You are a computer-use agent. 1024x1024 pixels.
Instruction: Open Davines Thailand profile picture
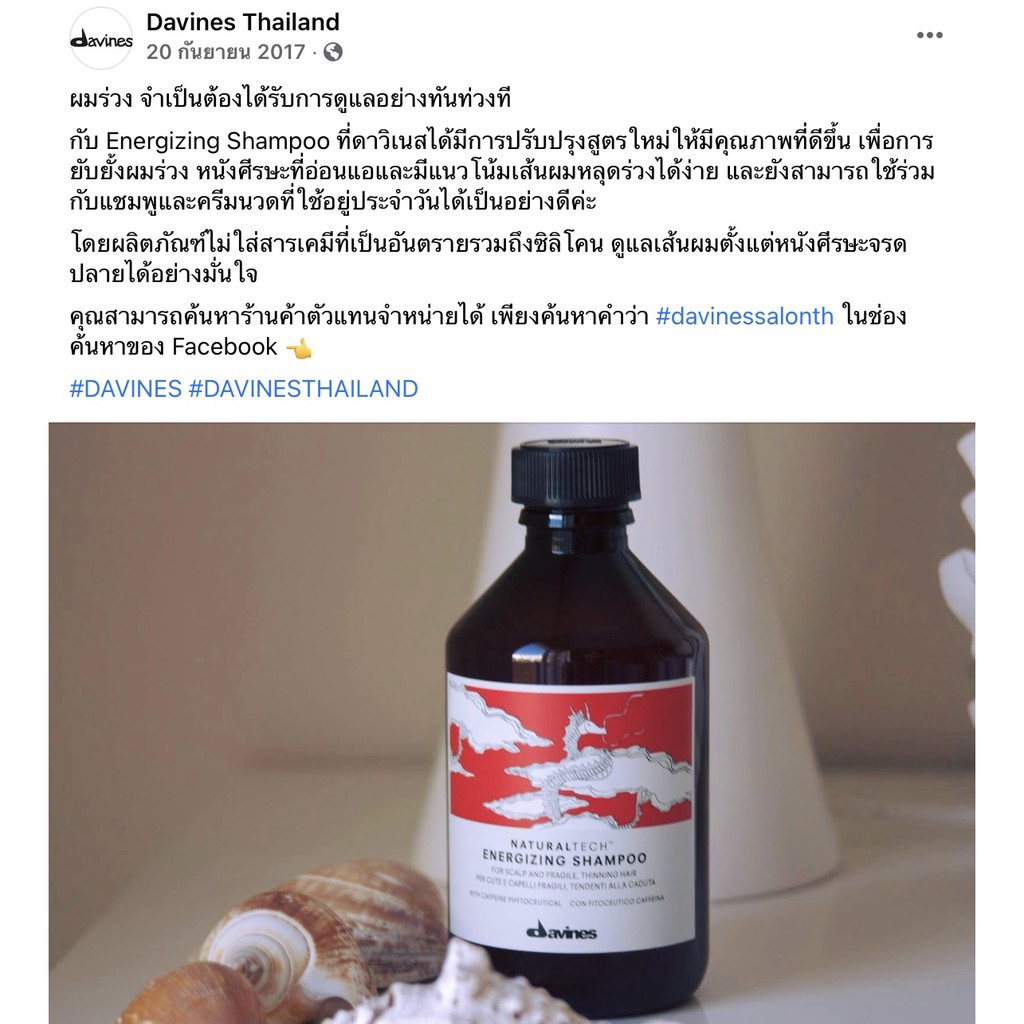[101, 39]
